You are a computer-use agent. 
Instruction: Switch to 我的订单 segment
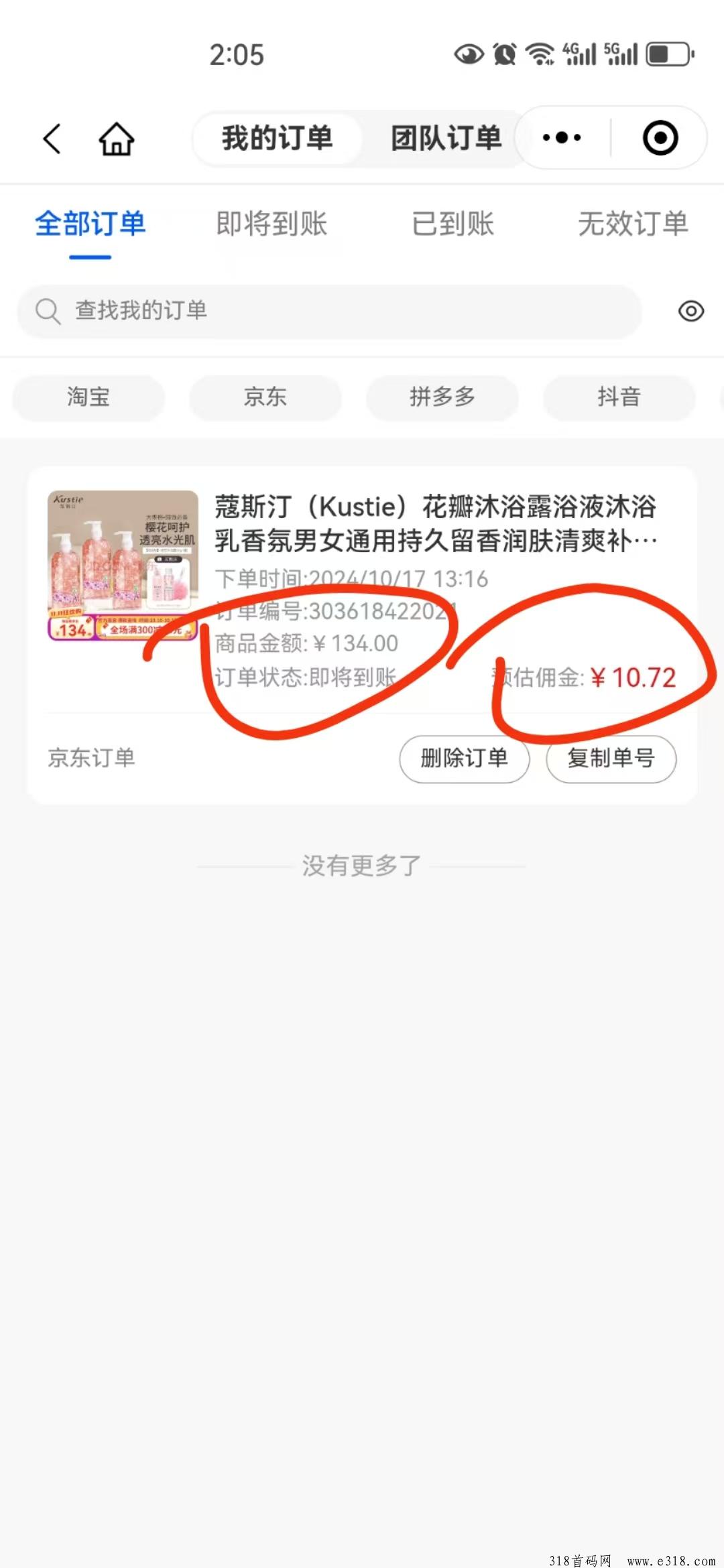click(278, 139)
